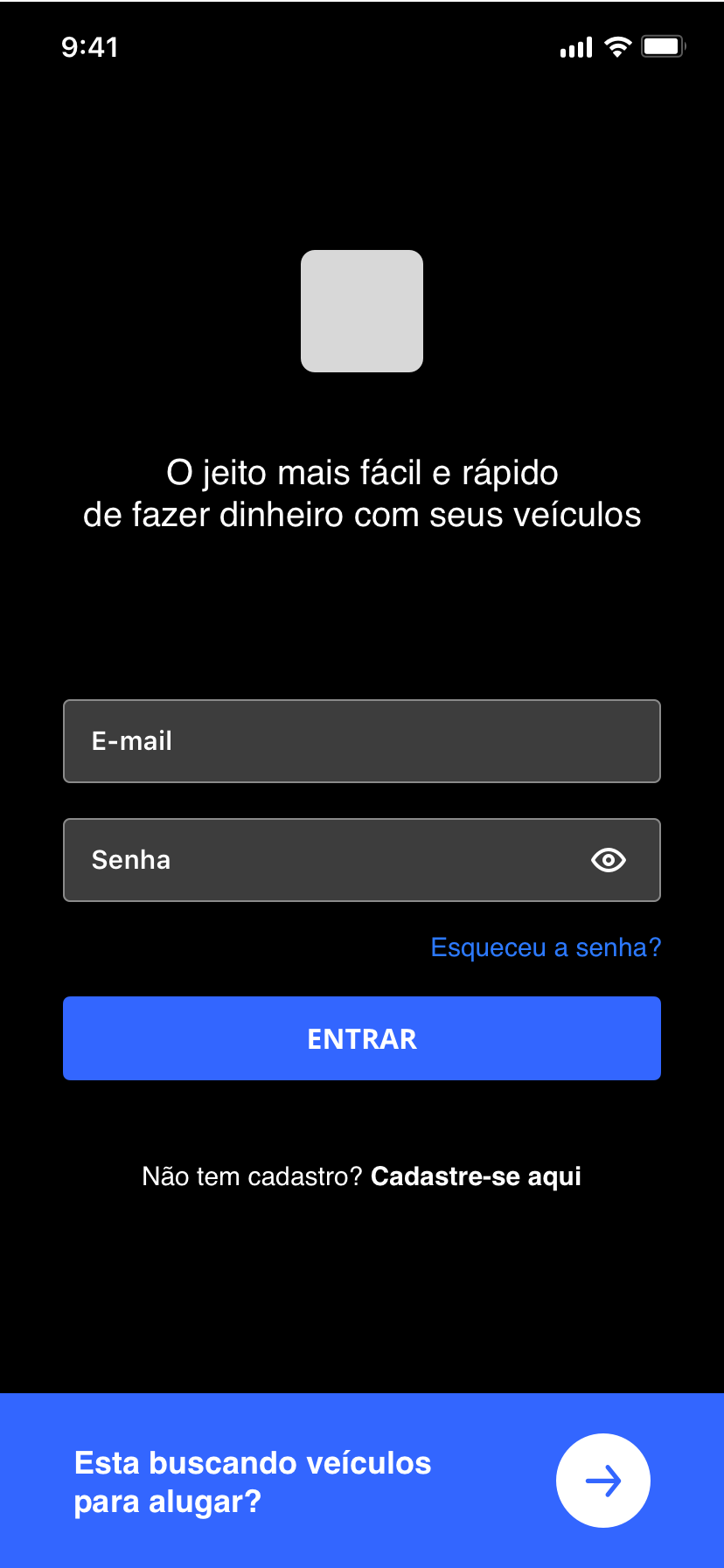The image size is (724, 1568).
Task: Tap the E-mail input field
Action: [x=362, y=741]
